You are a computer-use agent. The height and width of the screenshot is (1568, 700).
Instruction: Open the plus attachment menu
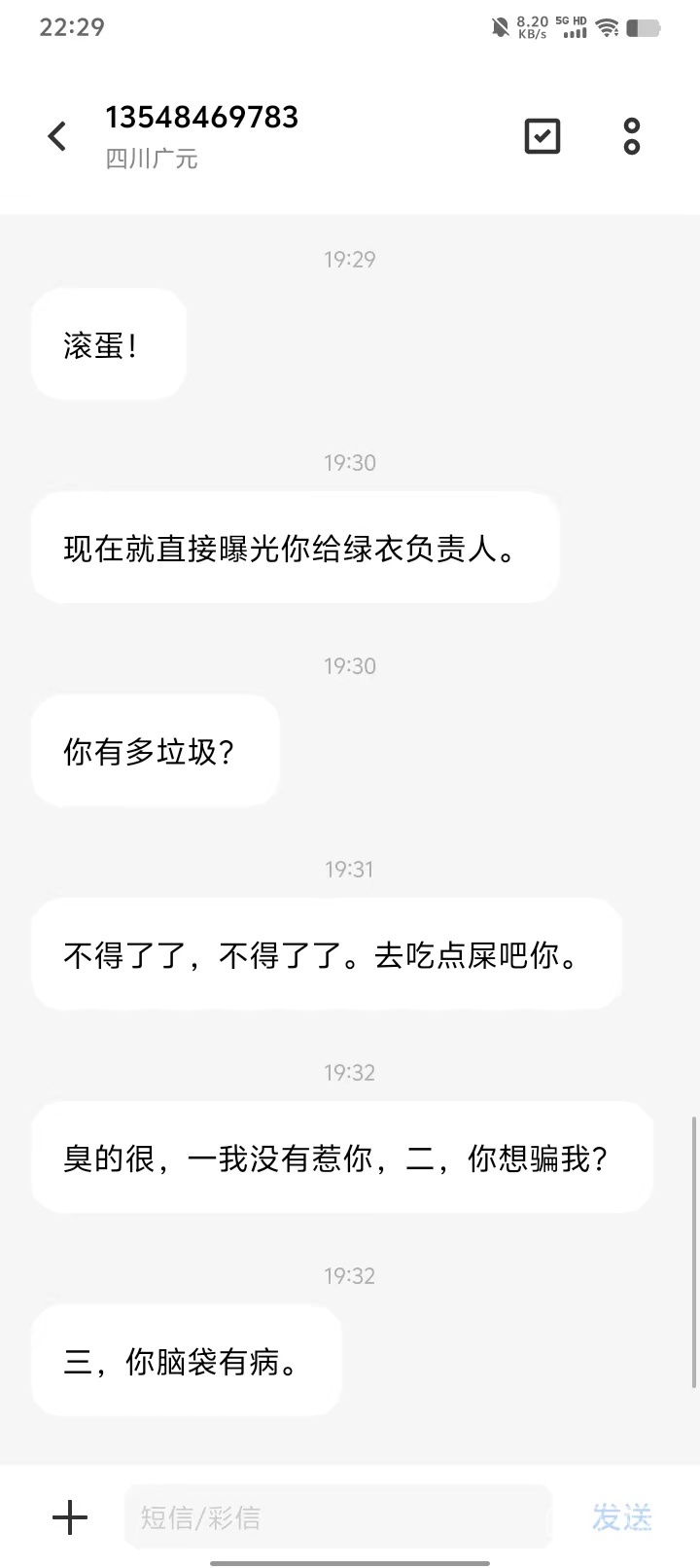[x=69, y=1516]
